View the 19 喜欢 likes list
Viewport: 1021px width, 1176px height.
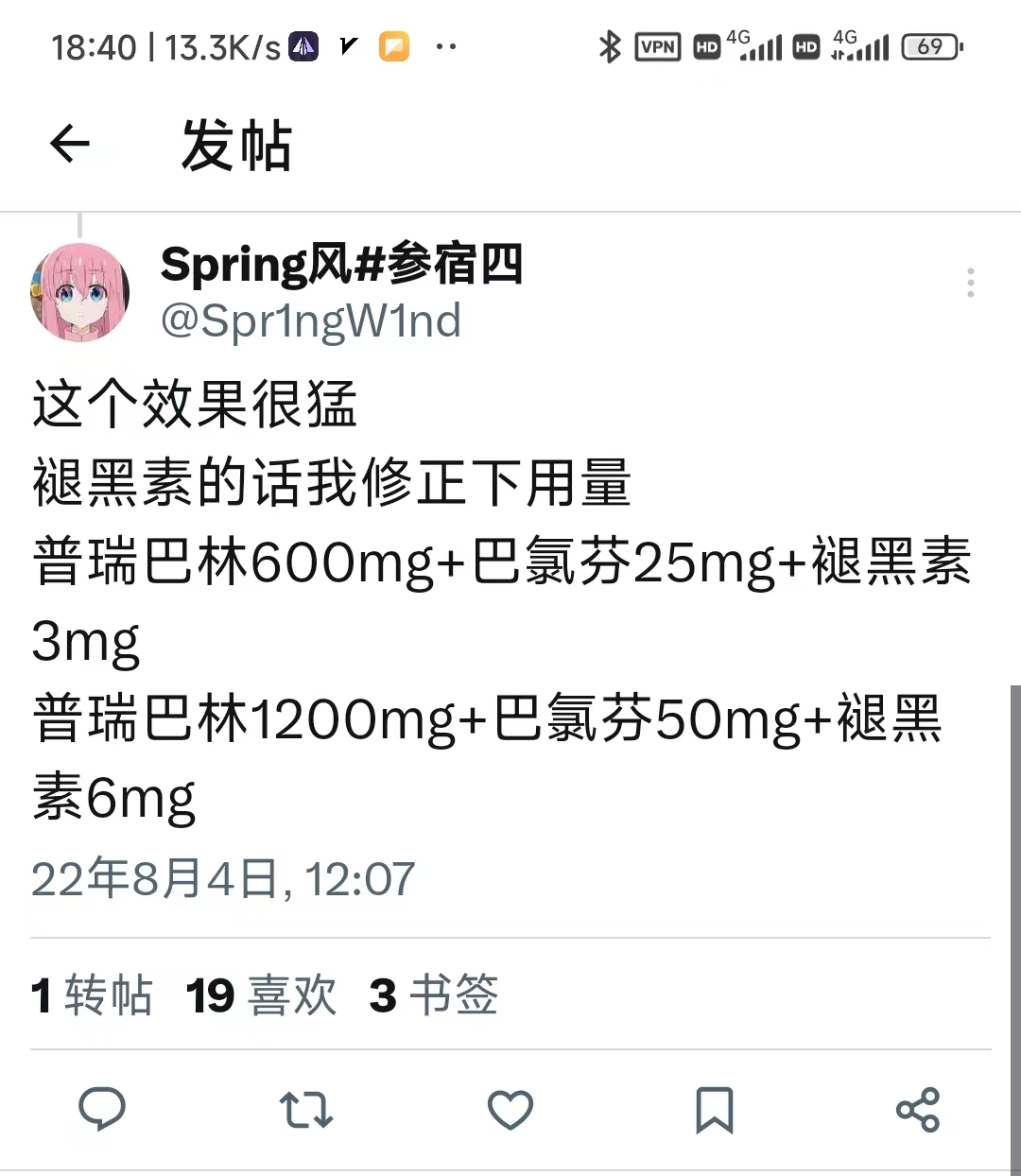[x=261, y=995]
